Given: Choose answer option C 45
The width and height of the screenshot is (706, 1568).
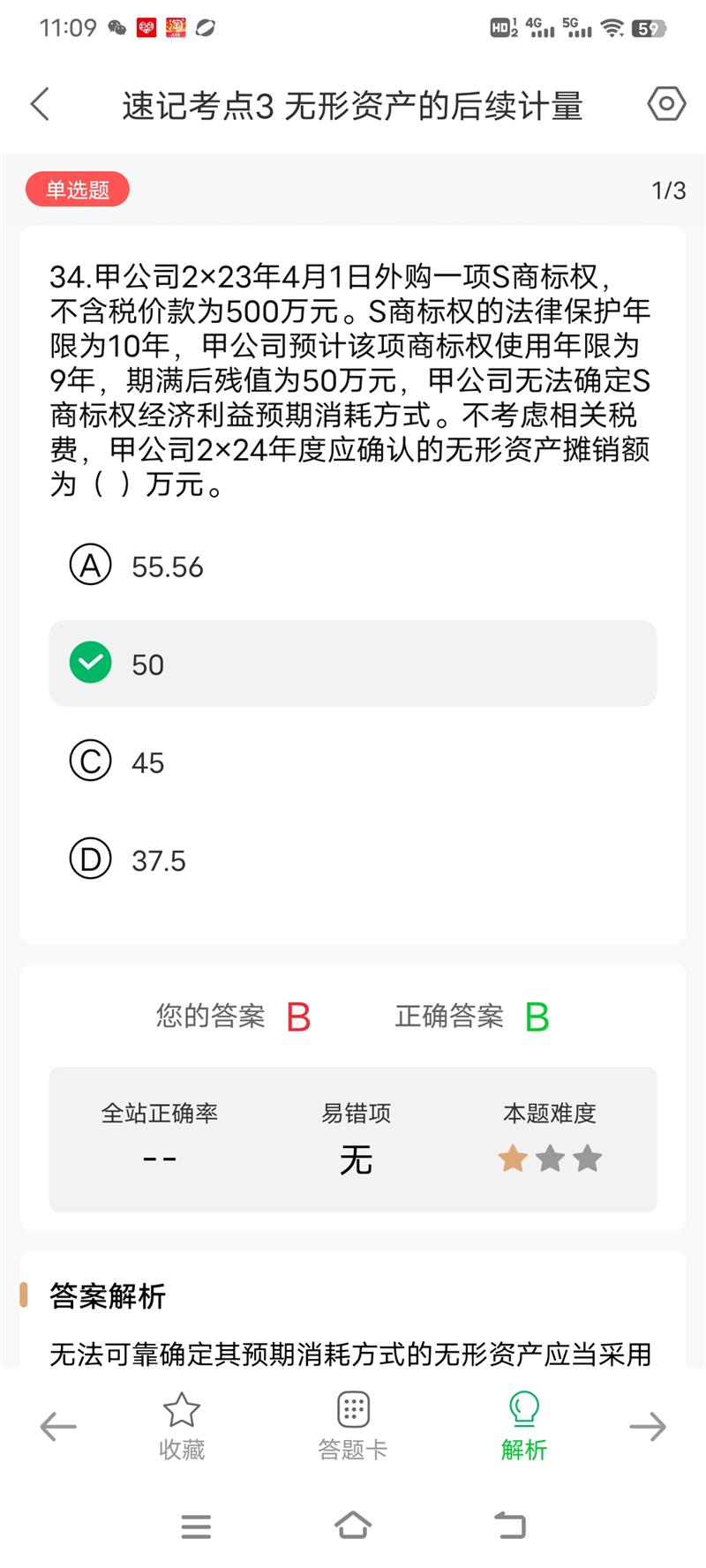Looking at the screenshot, I should pyautogui.click(x=353, y=761).
